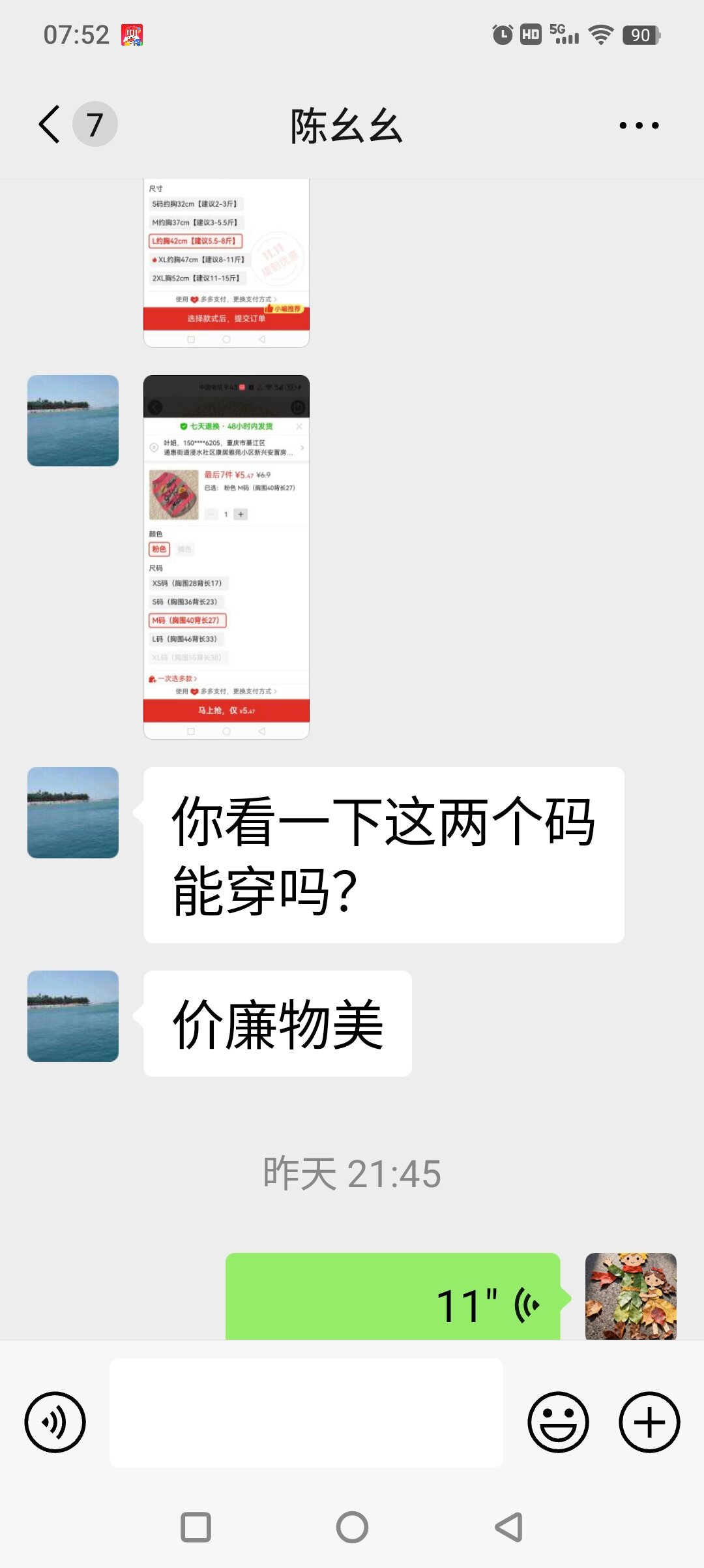Open the emoji sticker panel

pyautogui.click(x=558, y=1422)
